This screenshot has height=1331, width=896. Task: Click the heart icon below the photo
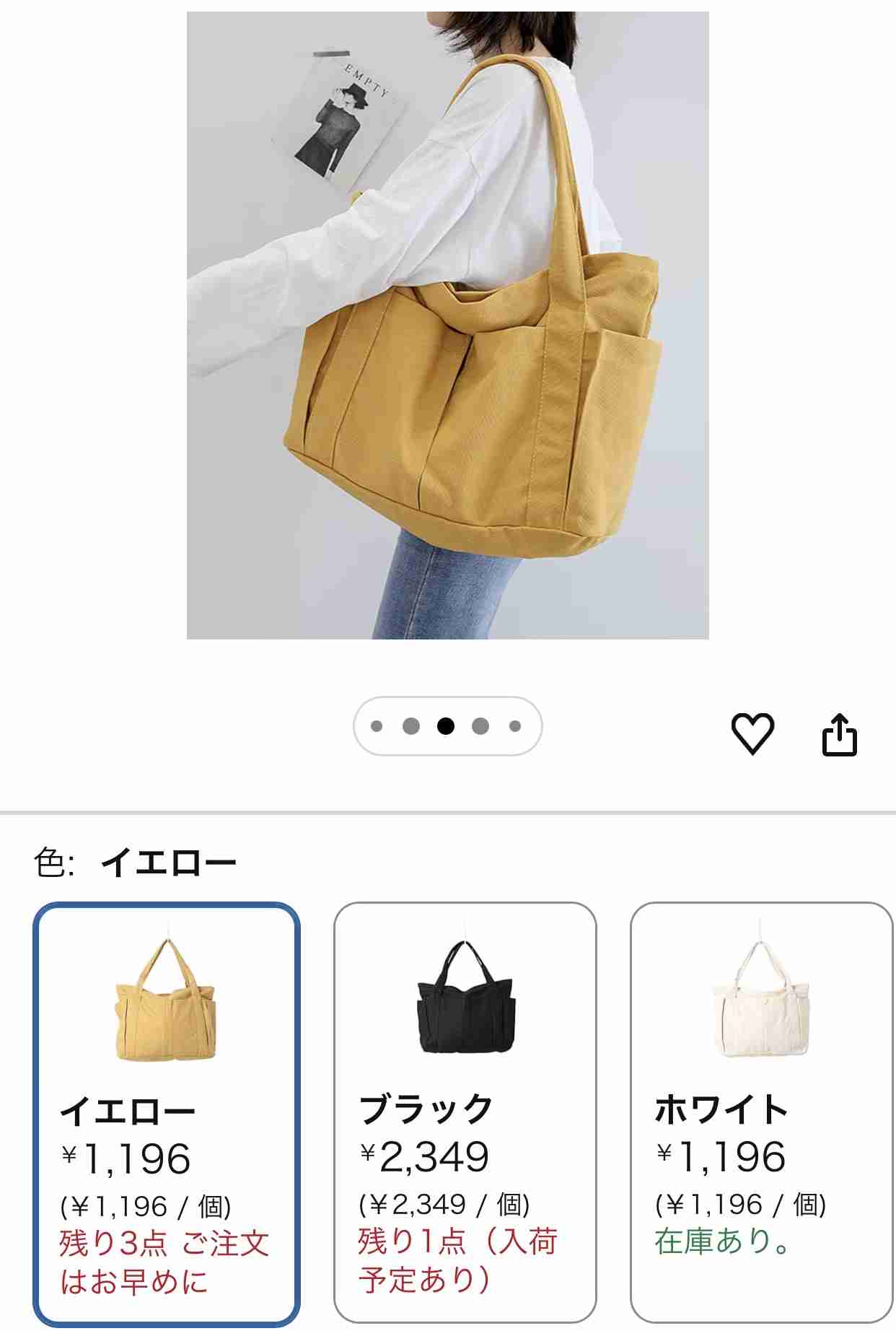tap(755, 734)
